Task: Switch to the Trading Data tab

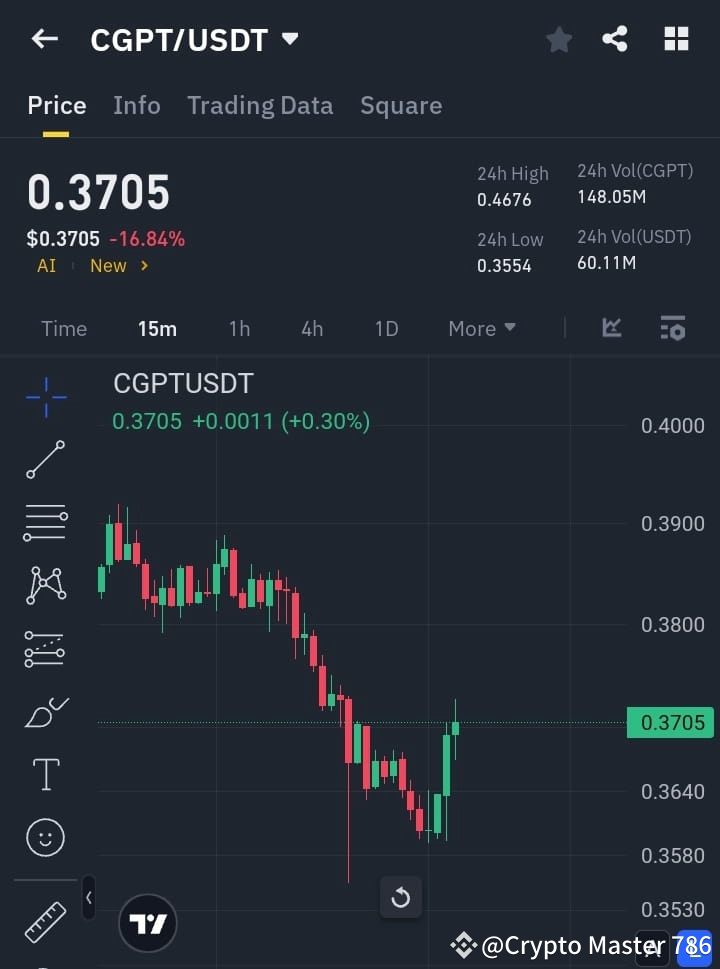Action: 260,105
